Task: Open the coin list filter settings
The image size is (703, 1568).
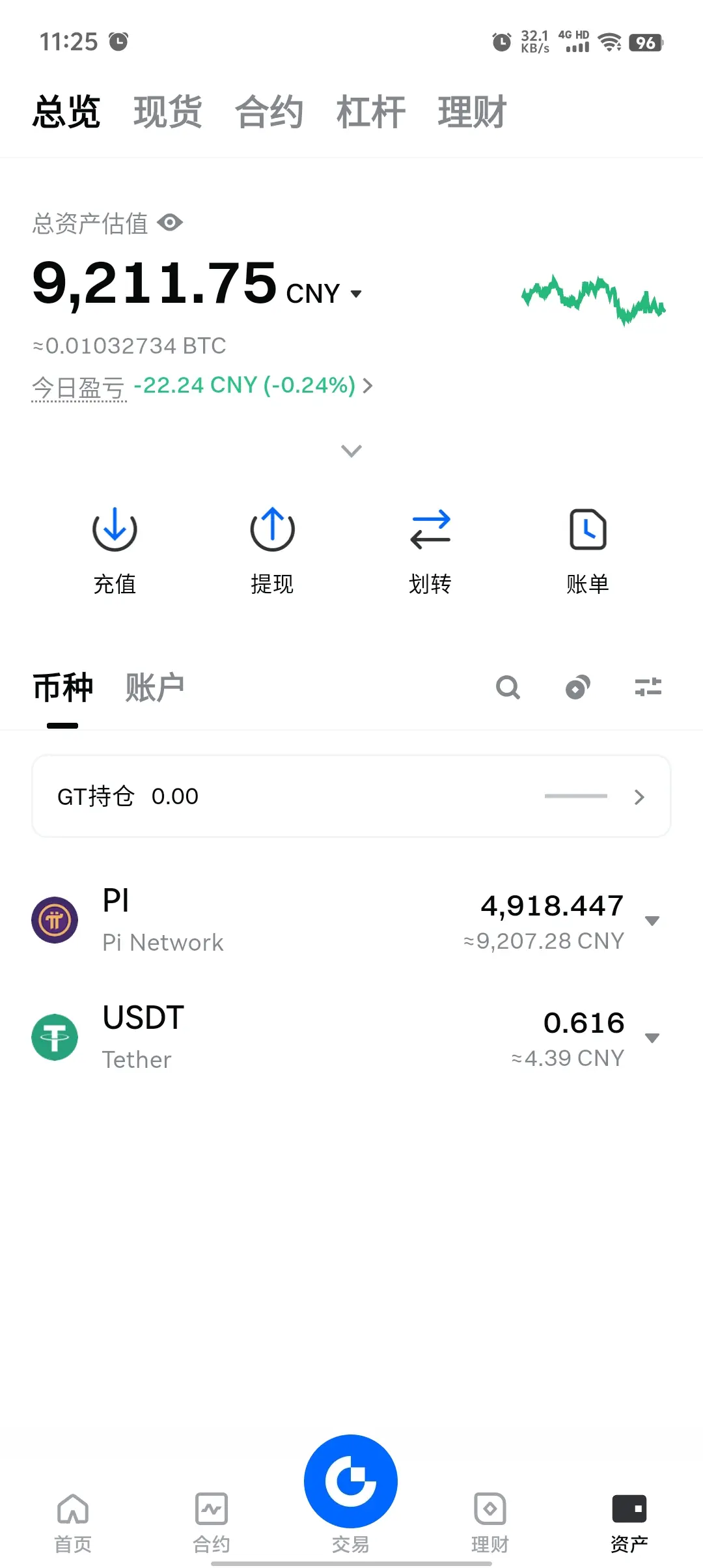Action: 648,687
